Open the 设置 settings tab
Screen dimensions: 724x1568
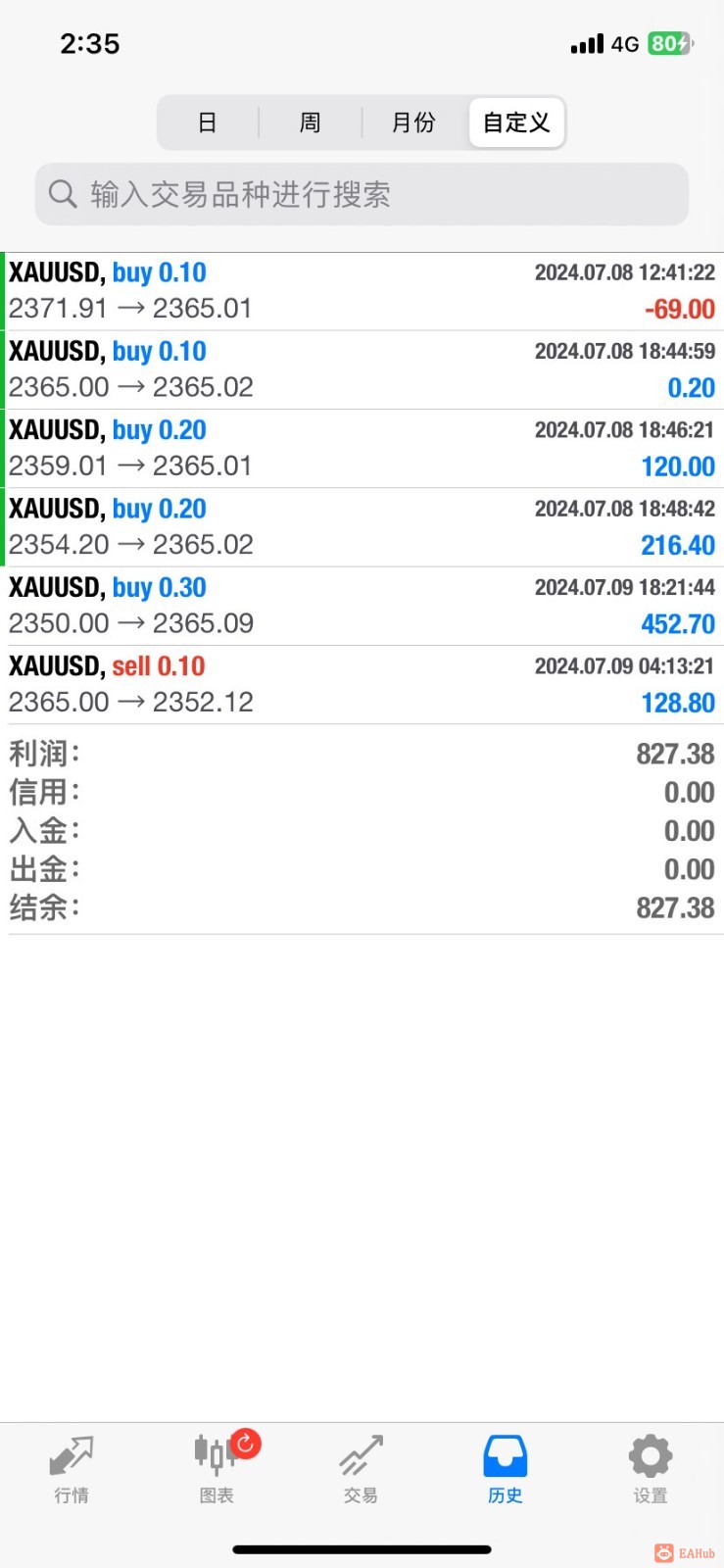point(650,1468)
